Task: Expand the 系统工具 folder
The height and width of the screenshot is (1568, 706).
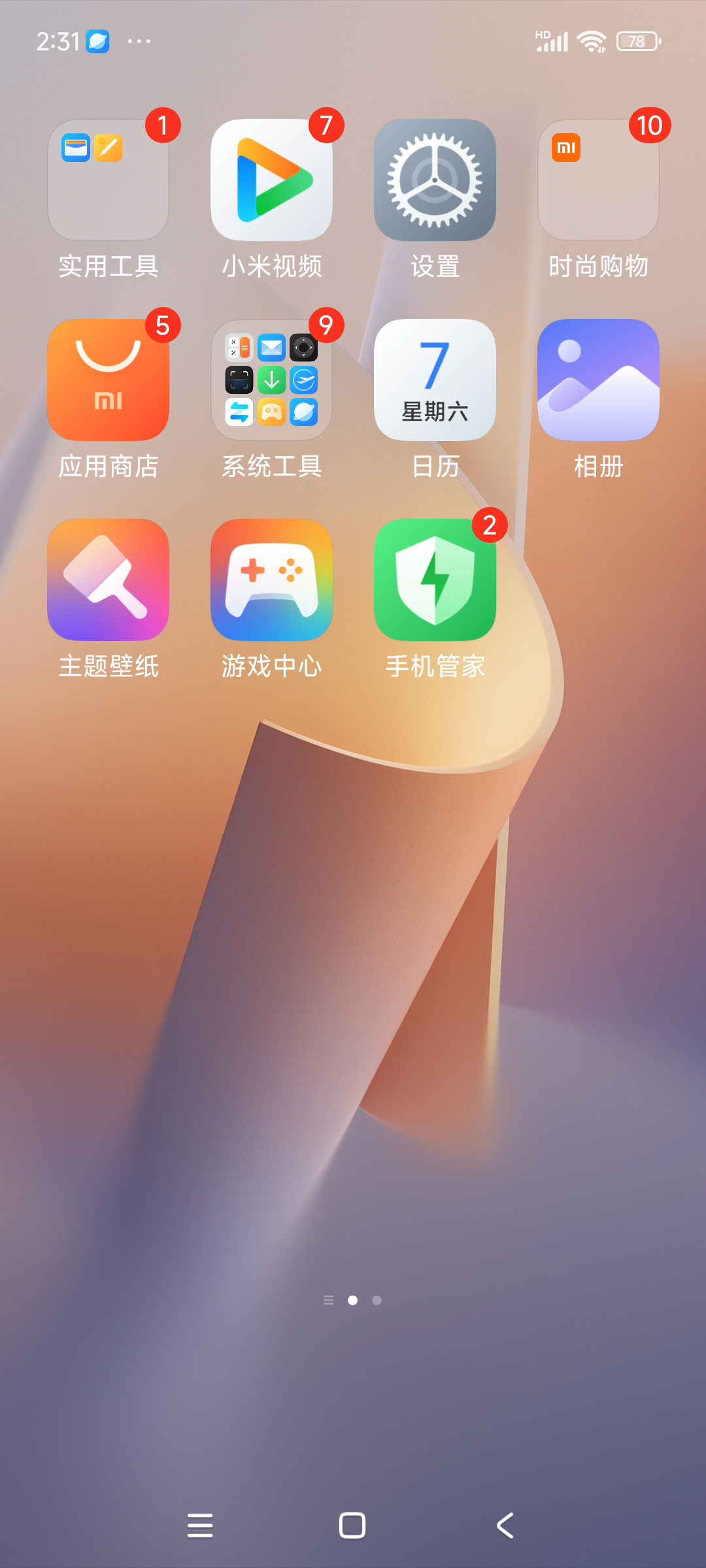Action: pyautogui.click(x=271, y=380)
